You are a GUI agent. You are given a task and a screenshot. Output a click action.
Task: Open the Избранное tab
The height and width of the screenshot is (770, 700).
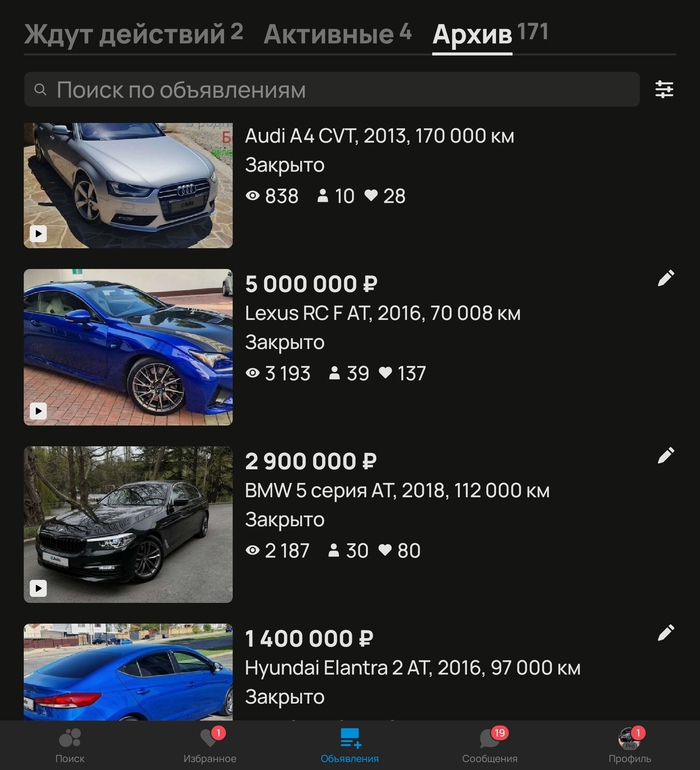[x=210, y=745]
